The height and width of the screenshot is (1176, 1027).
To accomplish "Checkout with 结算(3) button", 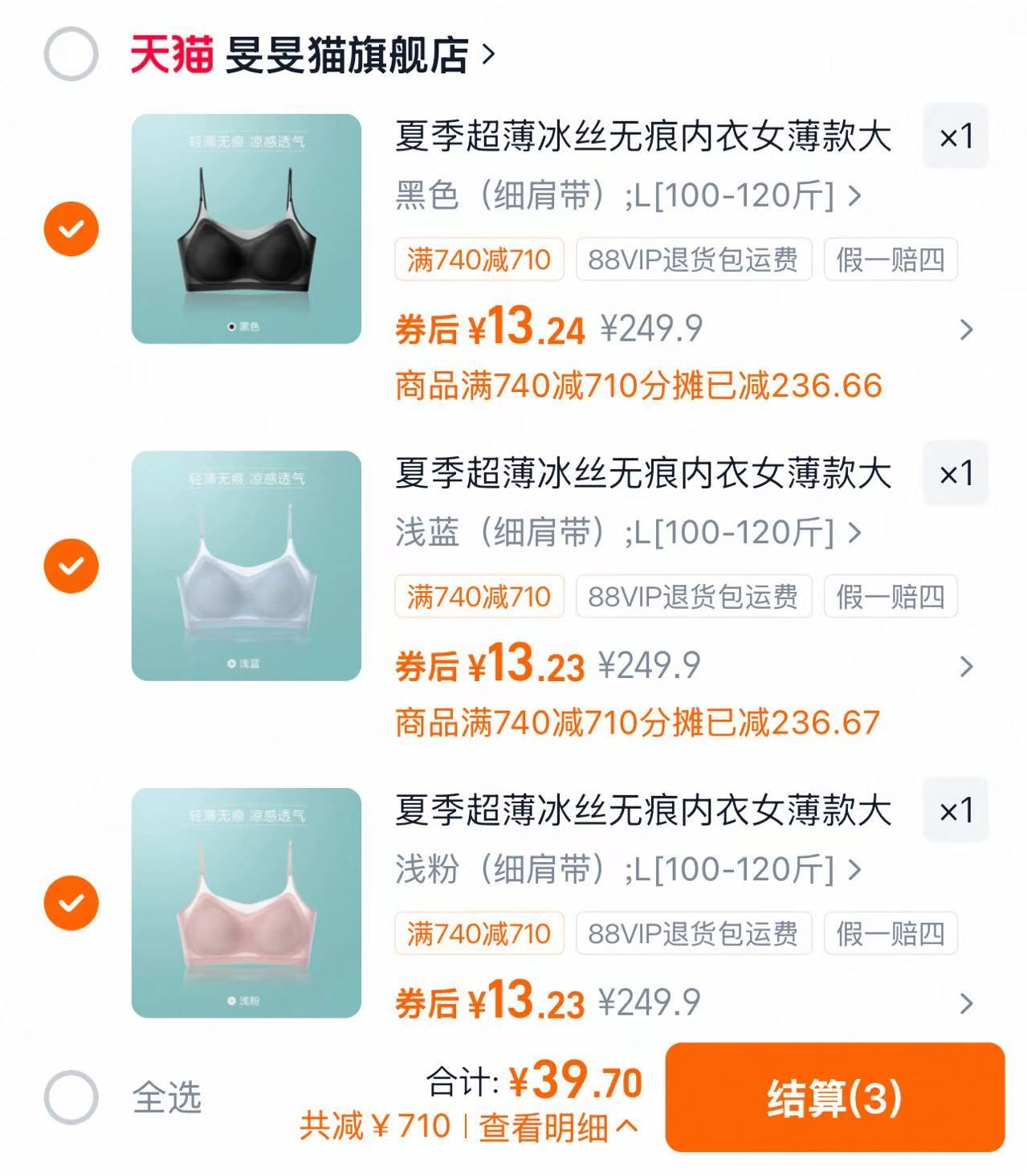I will (x=834, y=1096).
